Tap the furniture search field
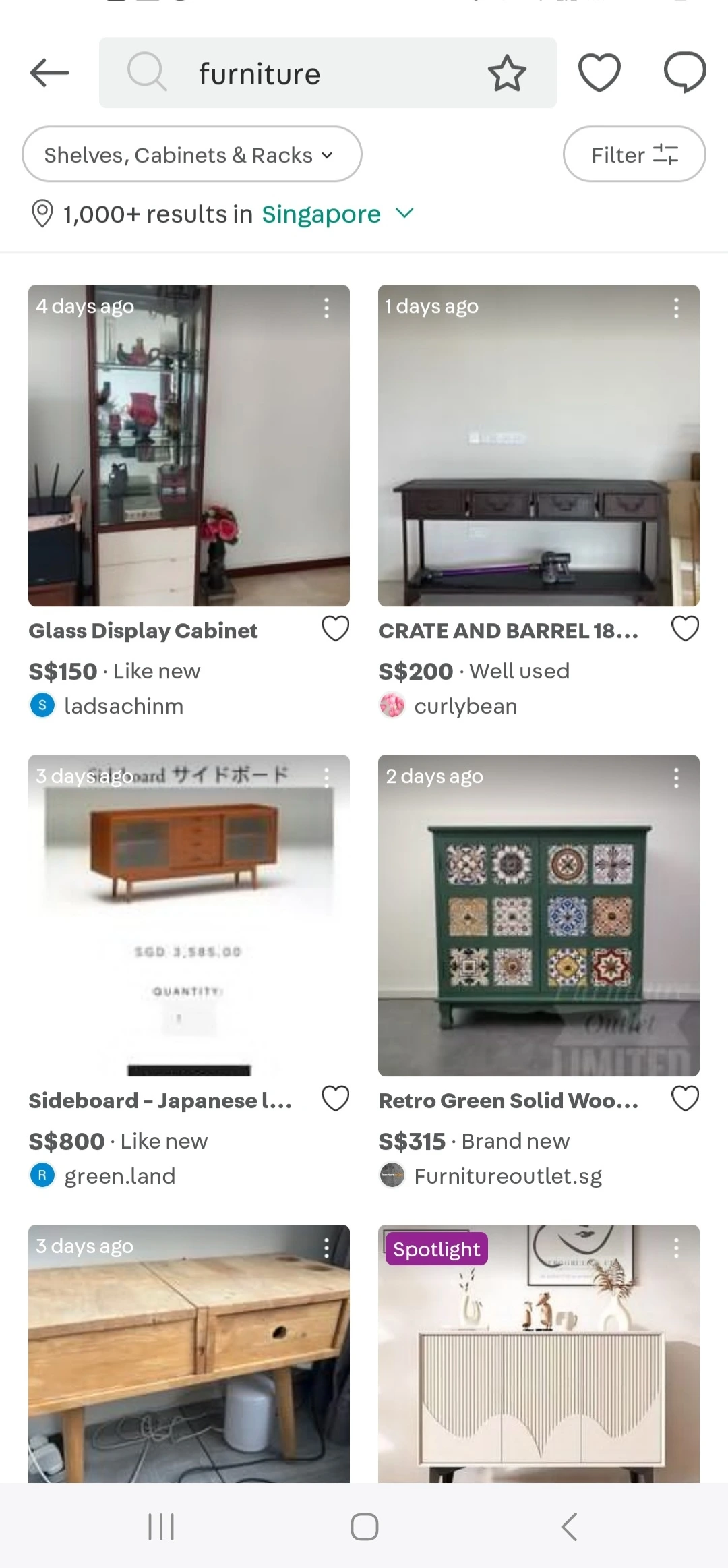728x1568 pixels. point(303,73)
